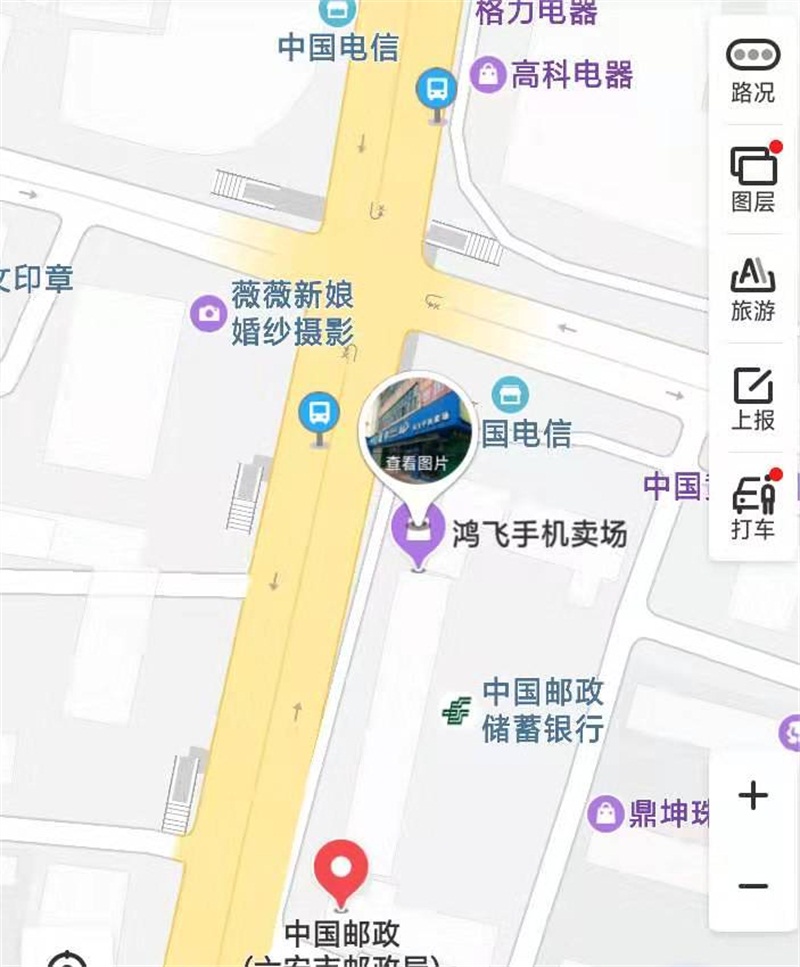Tap the bus stop icon below 薇薇新娘婚纱摄影
The height and width of the screenshot is (967, 800).
318,411
